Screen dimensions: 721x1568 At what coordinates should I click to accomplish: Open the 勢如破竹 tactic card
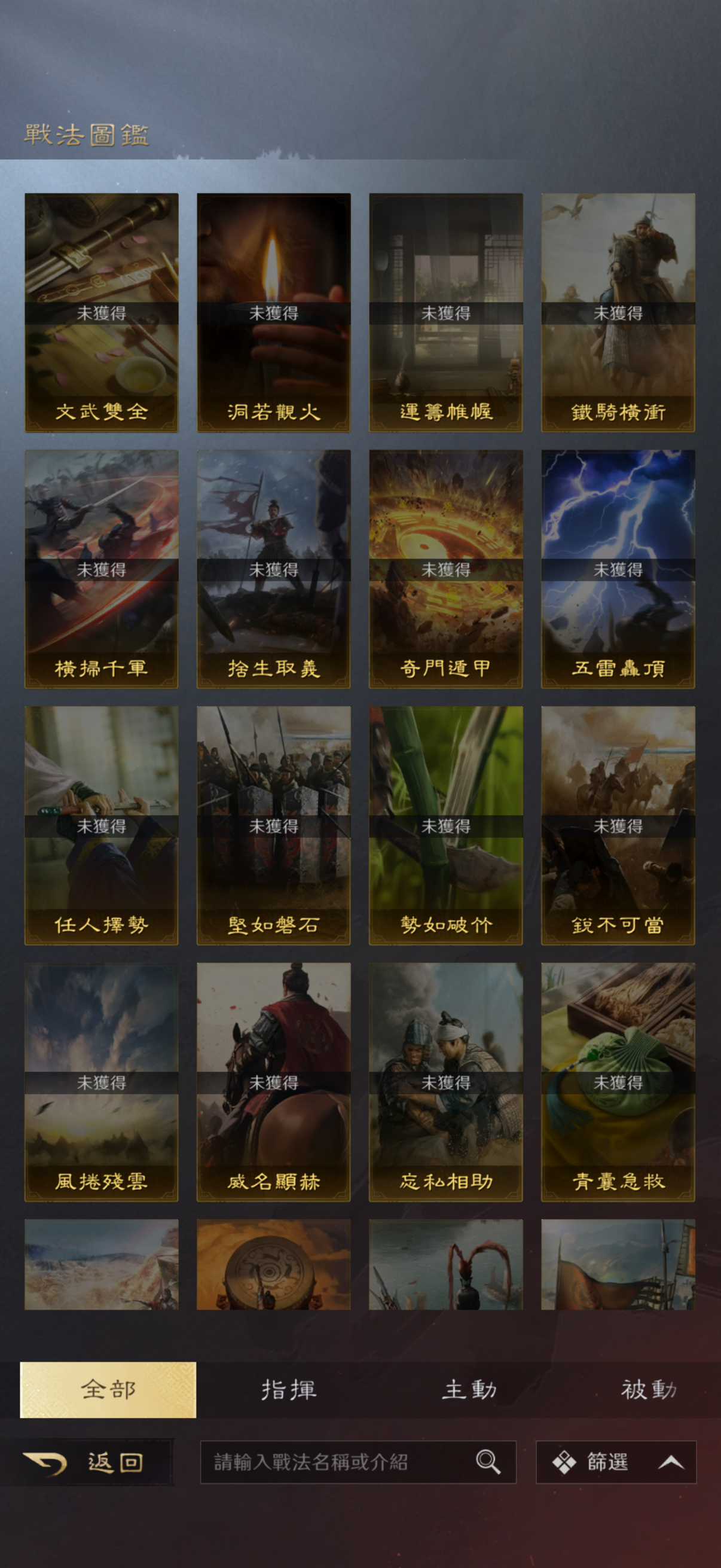pyautogui.click(x=446, y=825)
